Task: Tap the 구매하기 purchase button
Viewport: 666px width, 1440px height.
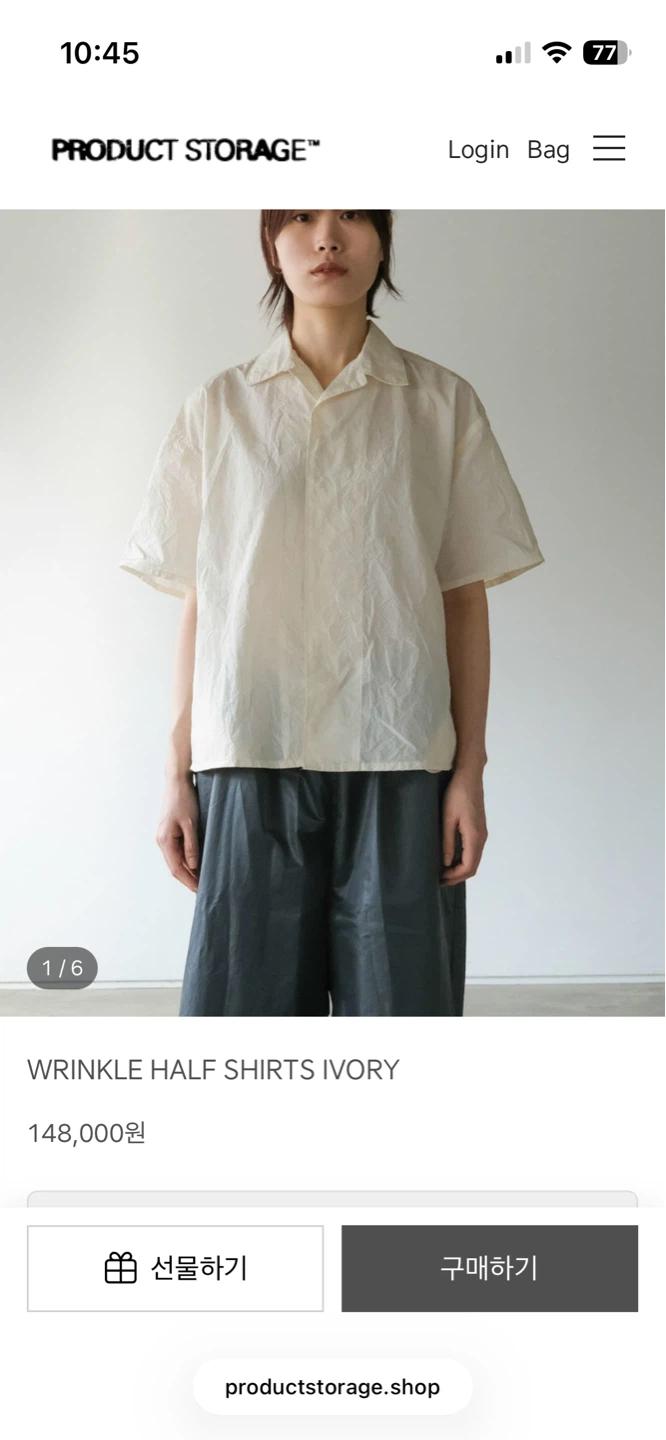Action: point(490,1268)
